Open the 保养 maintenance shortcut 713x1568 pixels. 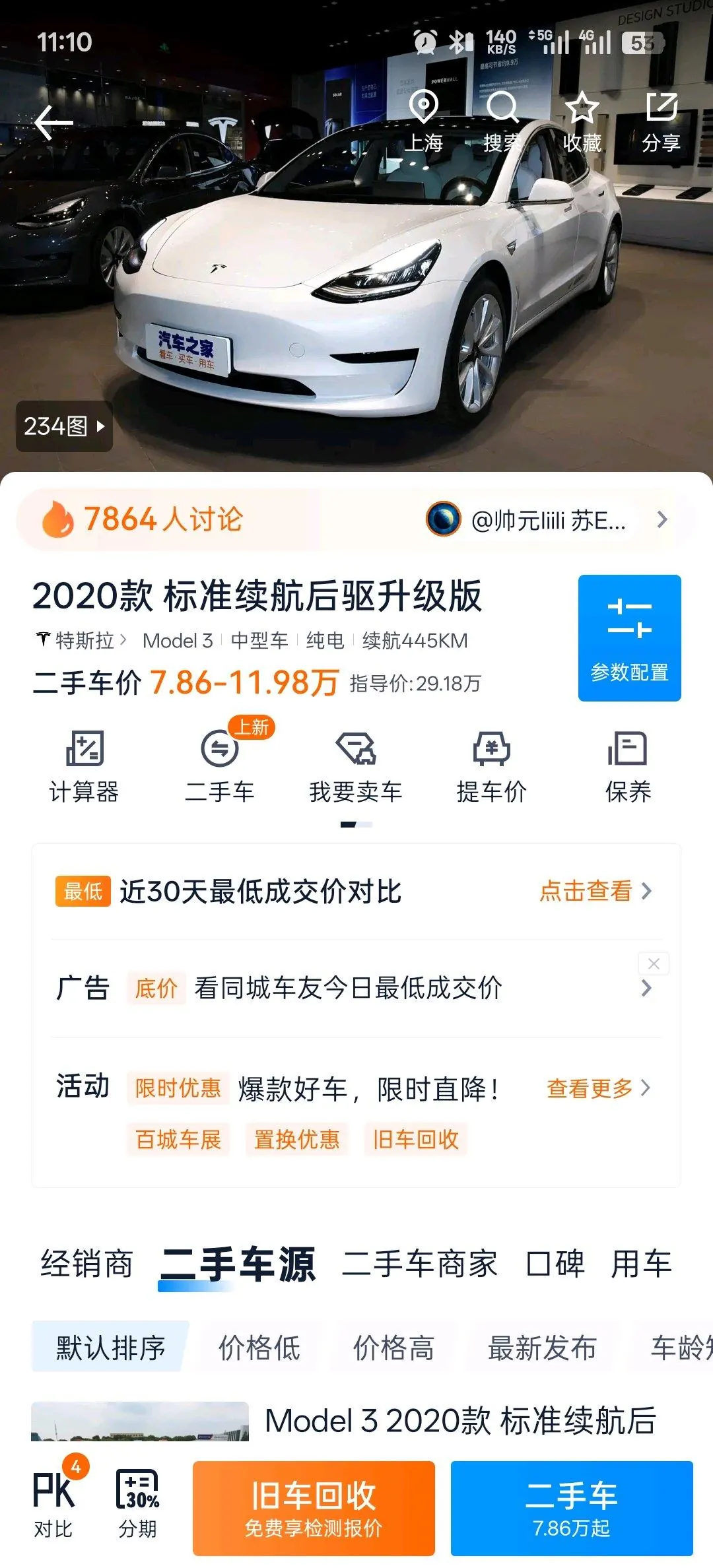coord(628,767)
